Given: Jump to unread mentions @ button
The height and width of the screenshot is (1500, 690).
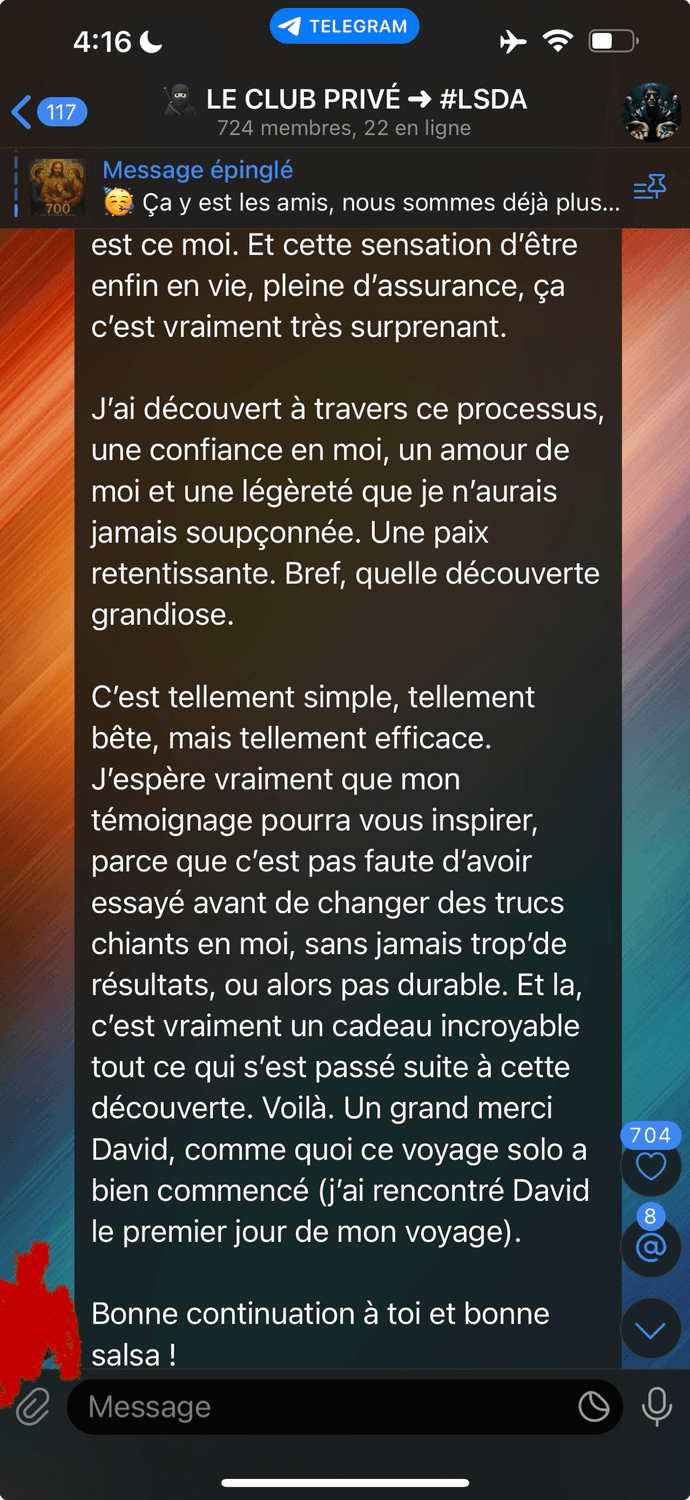Looking at the screenshot, I should click(x=651, y=1247).
